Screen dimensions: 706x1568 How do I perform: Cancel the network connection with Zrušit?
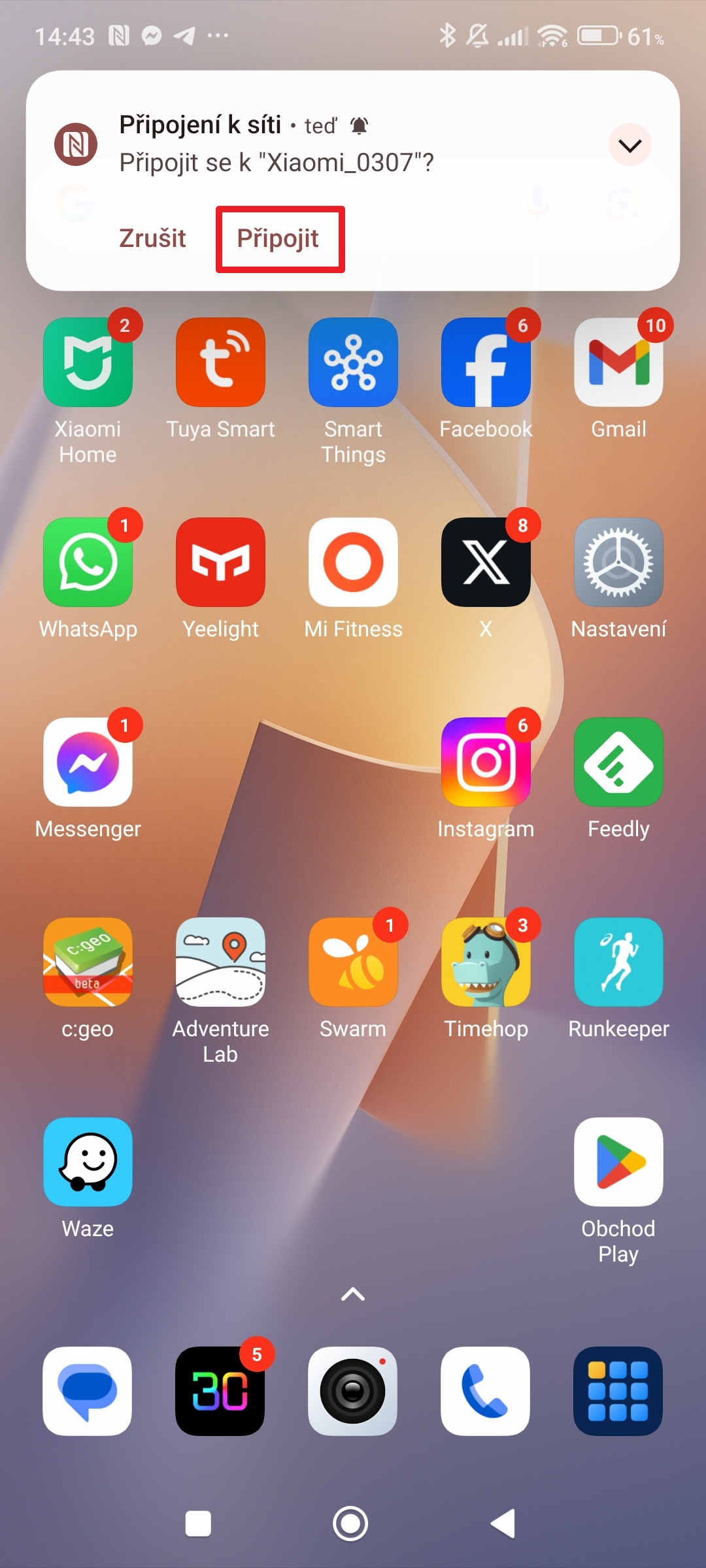click(152, 239)
